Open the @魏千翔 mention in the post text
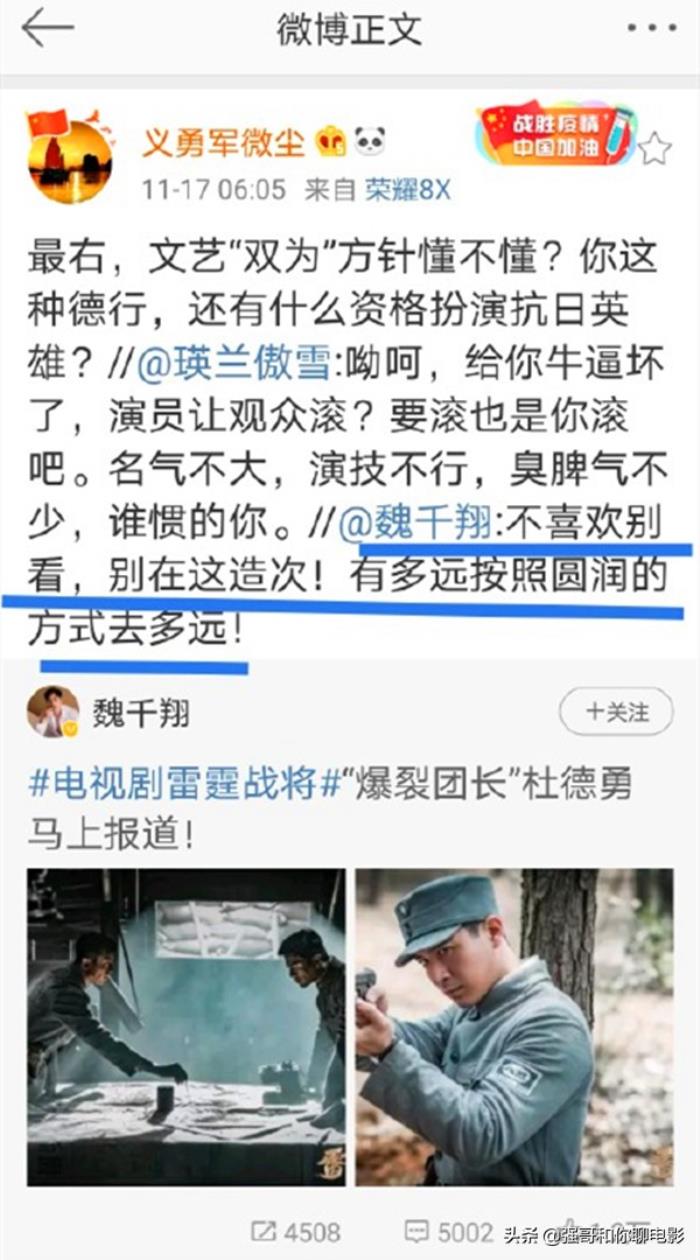The width and height of the screenshot is (700, 1260). click(x=415, y=523)
